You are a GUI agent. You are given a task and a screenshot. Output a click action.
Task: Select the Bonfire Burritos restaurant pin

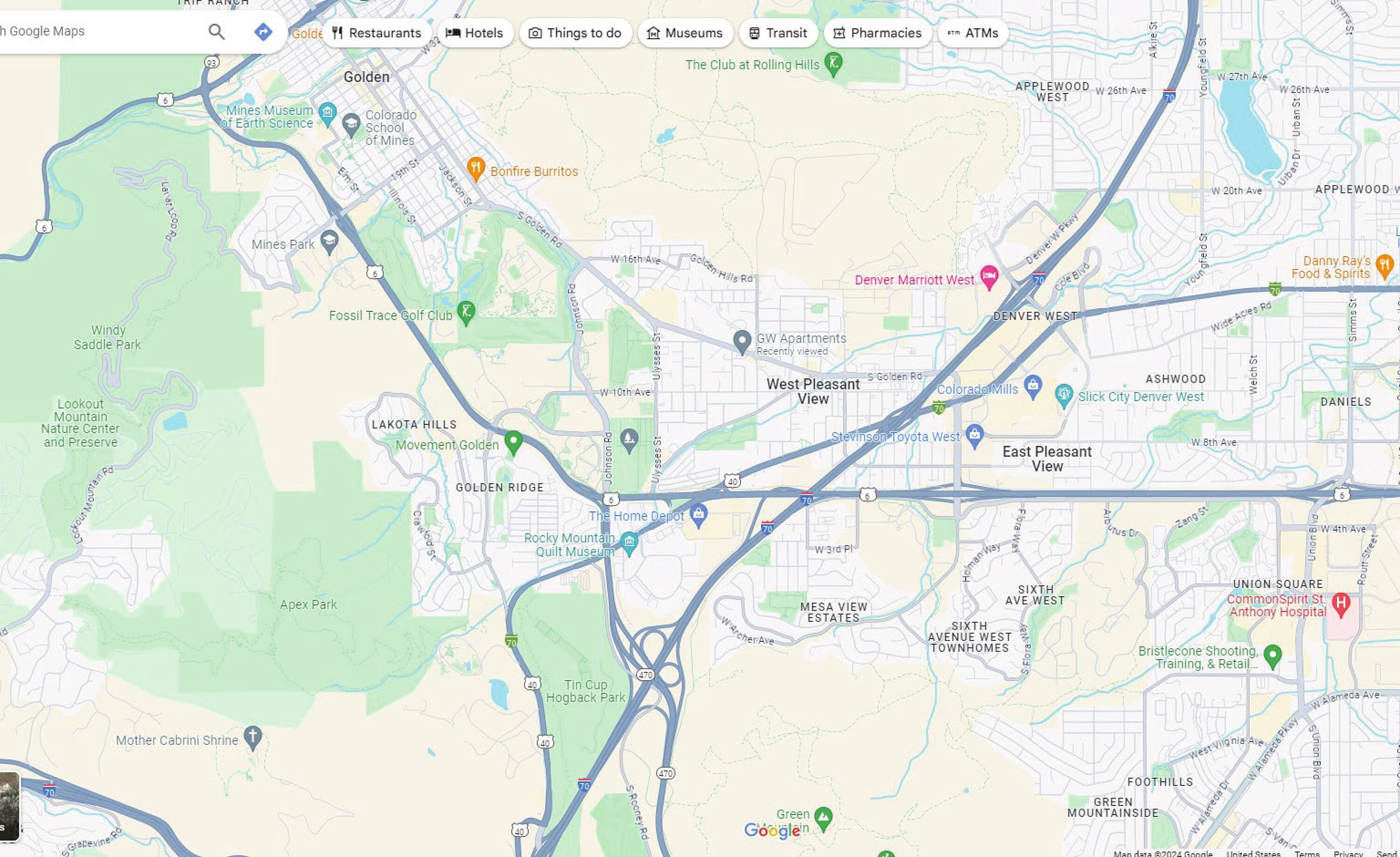[476, 169]
